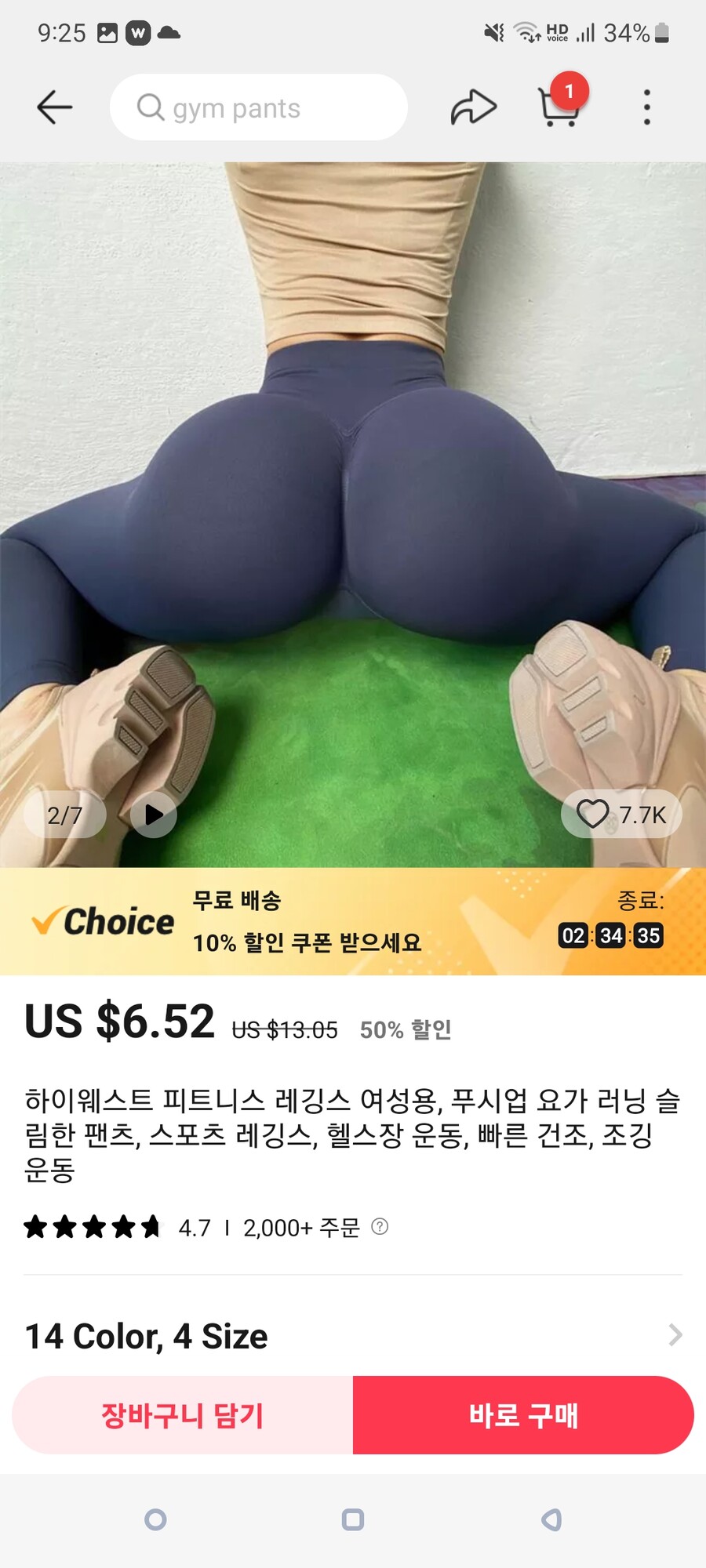The width and height of the screenshot is (706, 1568).
Task: Open the search bar for gym pants
Action: [259, 107]
